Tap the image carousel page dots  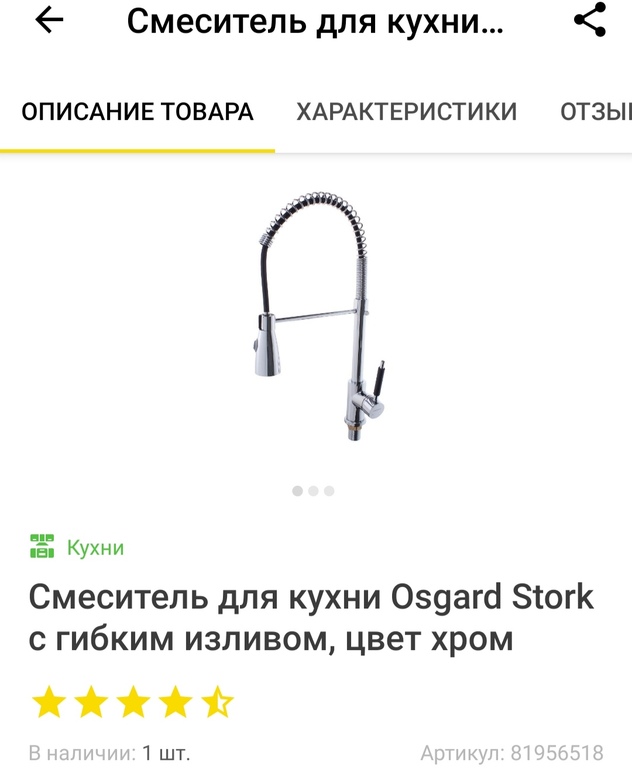coord(313,491)
